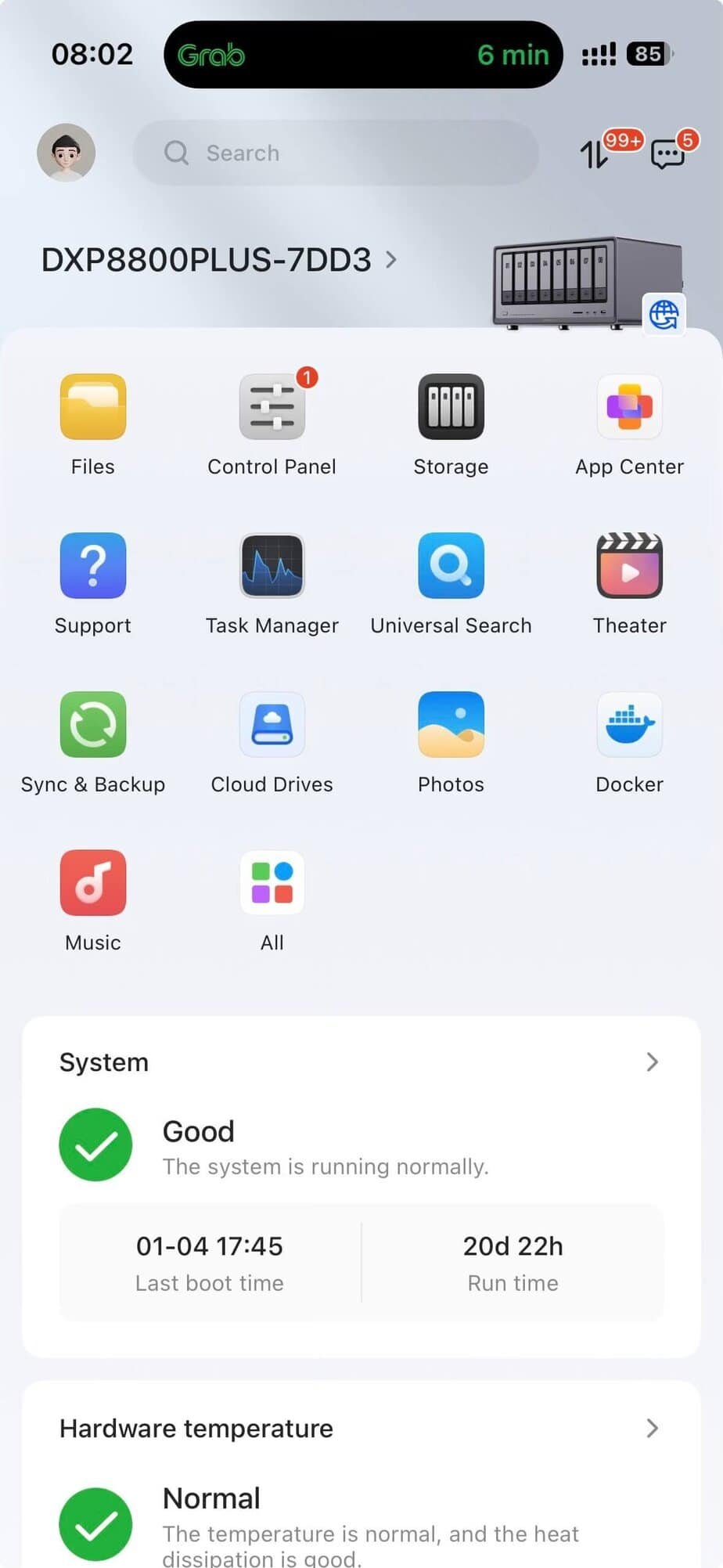
Task: Open Universal Search app
Action: pos(451,566)
